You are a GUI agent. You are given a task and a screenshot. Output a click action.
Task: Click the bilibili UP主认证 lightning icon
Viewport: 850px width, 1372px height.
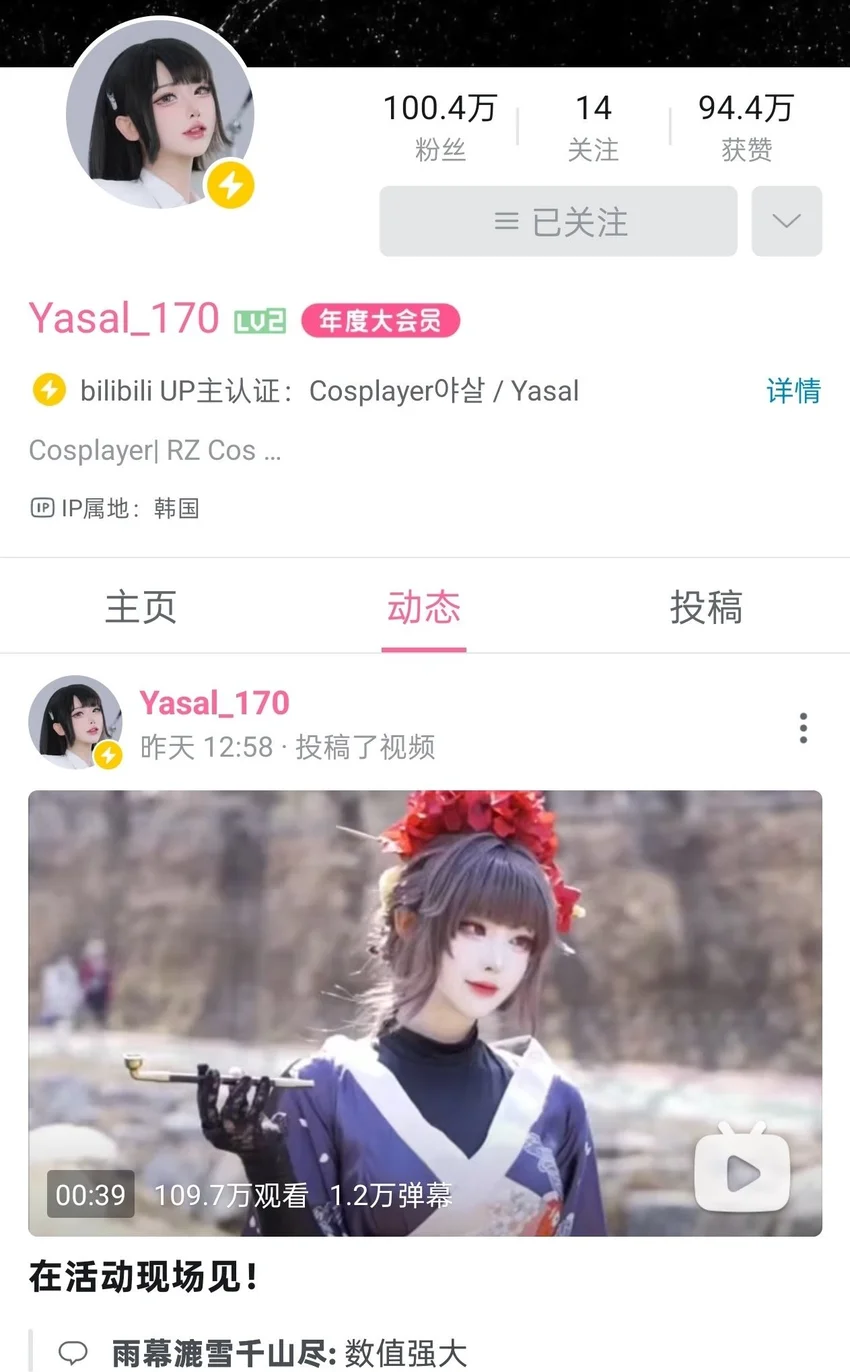click(48, 390)
